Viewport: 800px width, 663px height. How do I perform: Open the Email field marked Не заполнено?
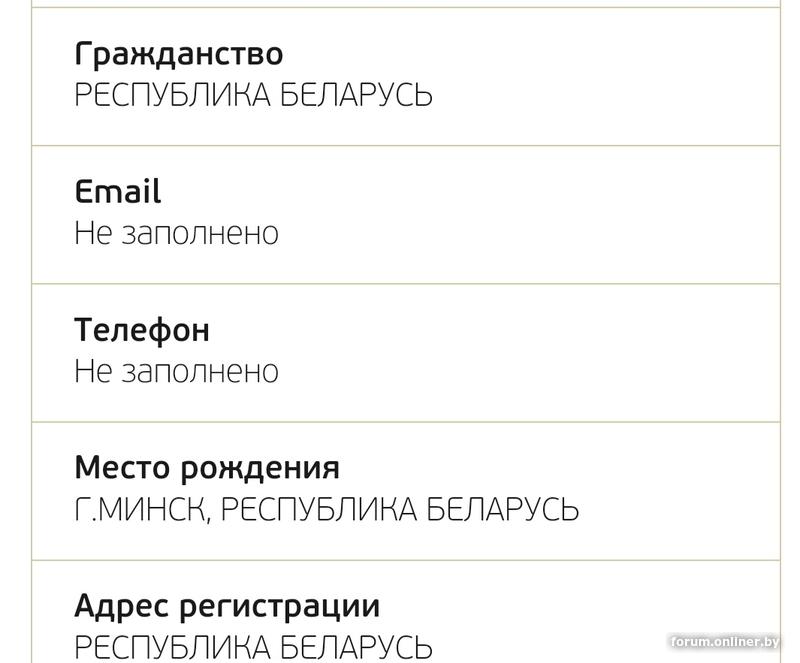(405, 214)
